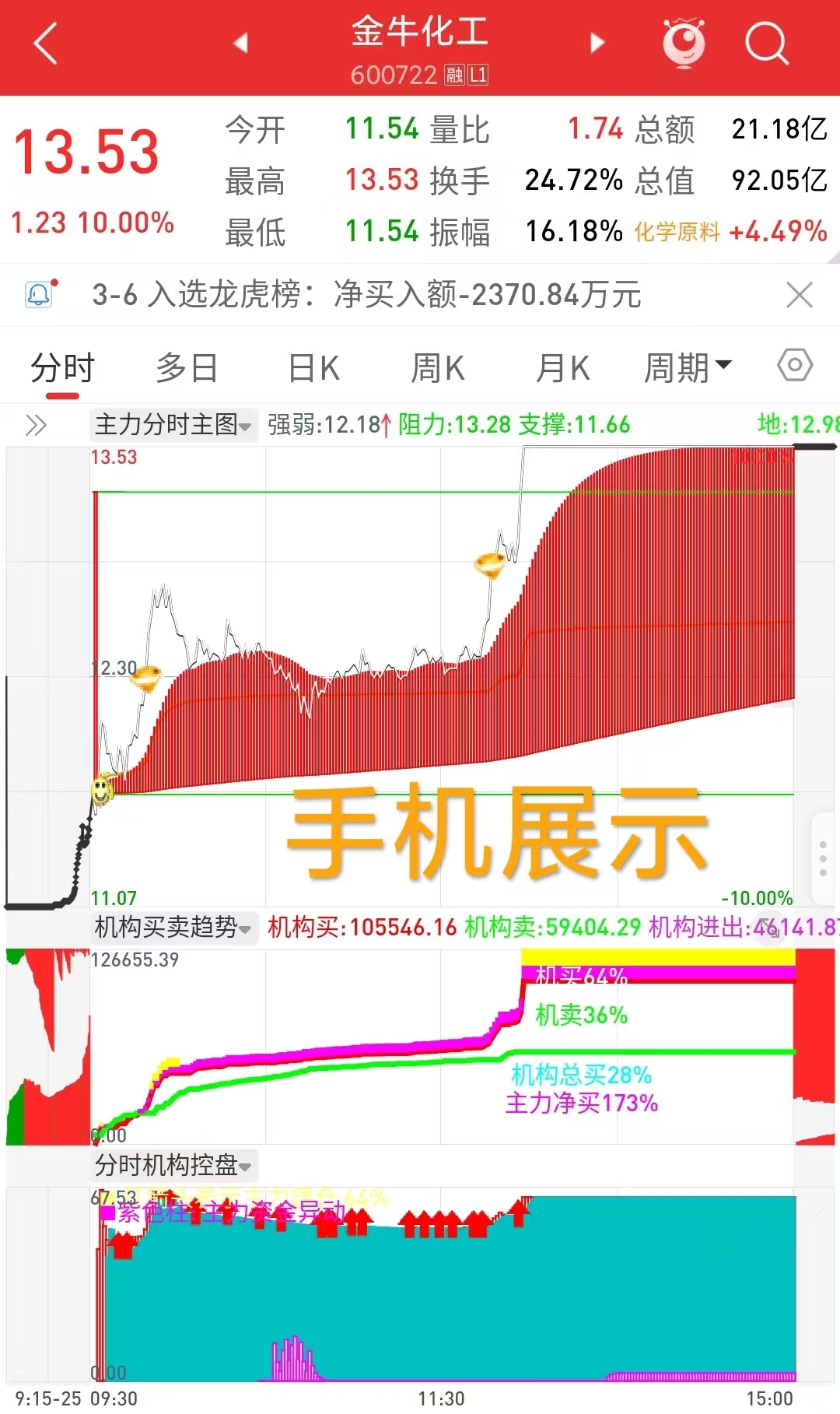Viewport: 840px width, 1414px height.
Task: Open stock search
Action: pyautogui.click(x=766, y=43)
